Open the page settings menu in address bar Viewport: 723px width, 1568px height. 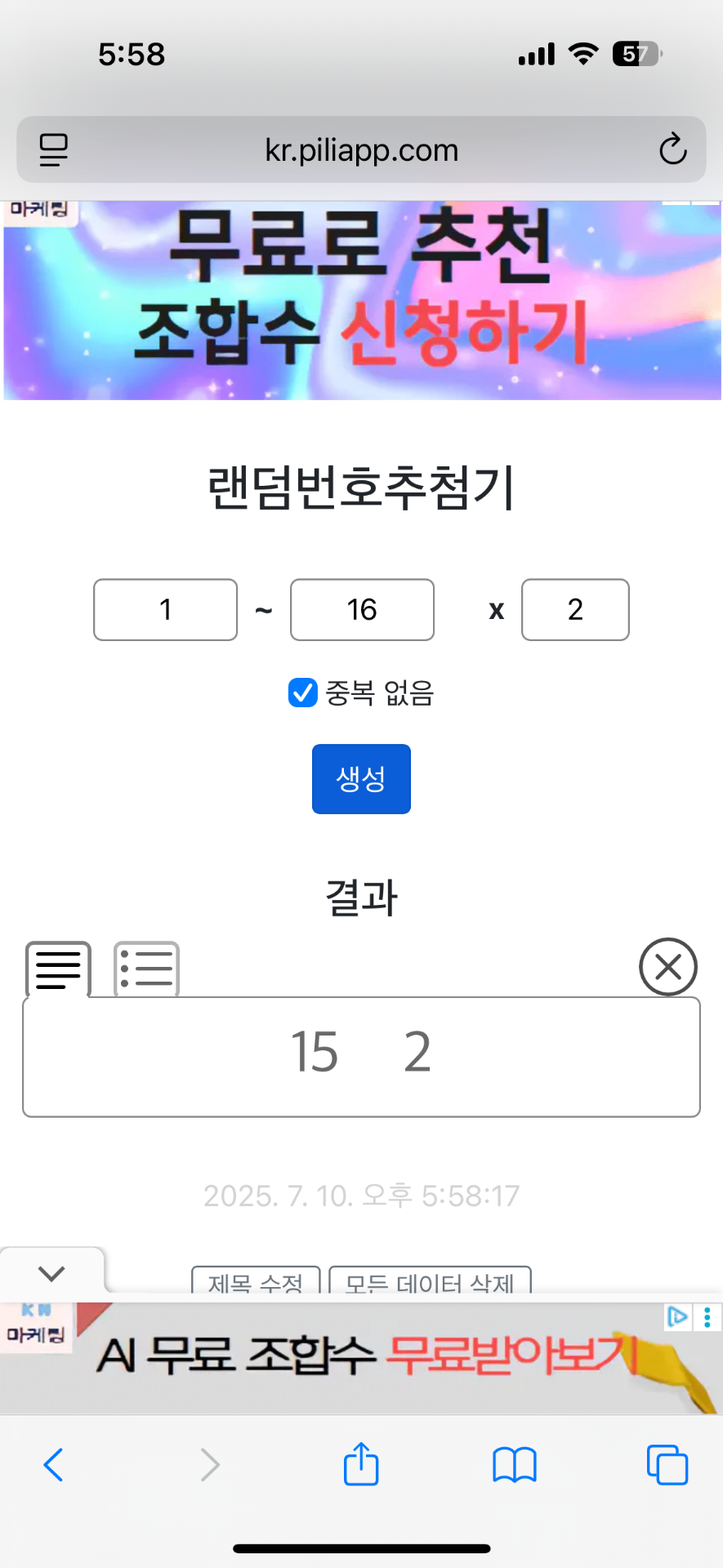(54, 150)
